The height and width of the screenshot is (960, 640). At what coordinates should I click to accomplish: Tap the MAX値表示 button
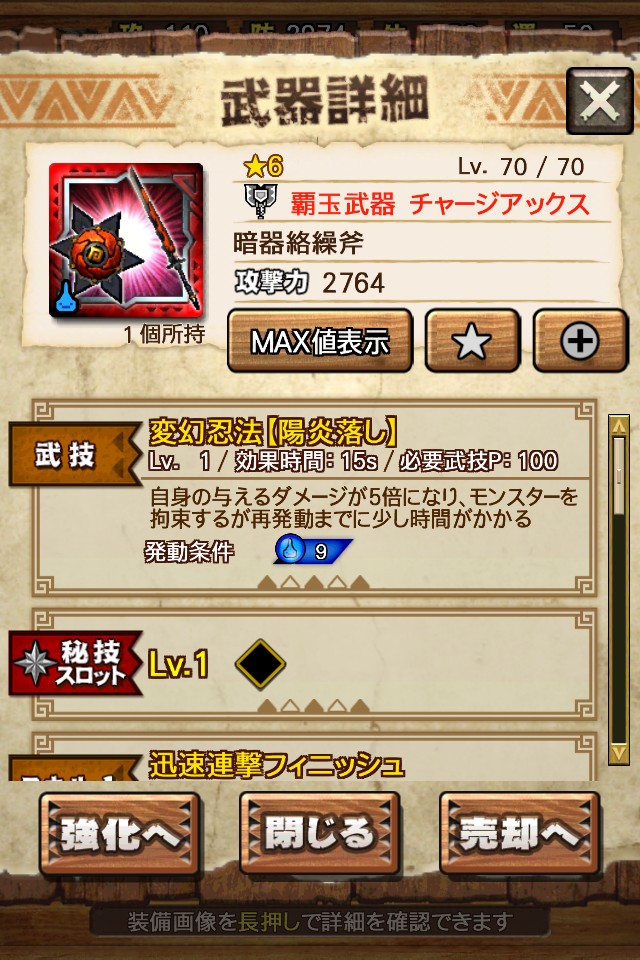coord(320,342)
